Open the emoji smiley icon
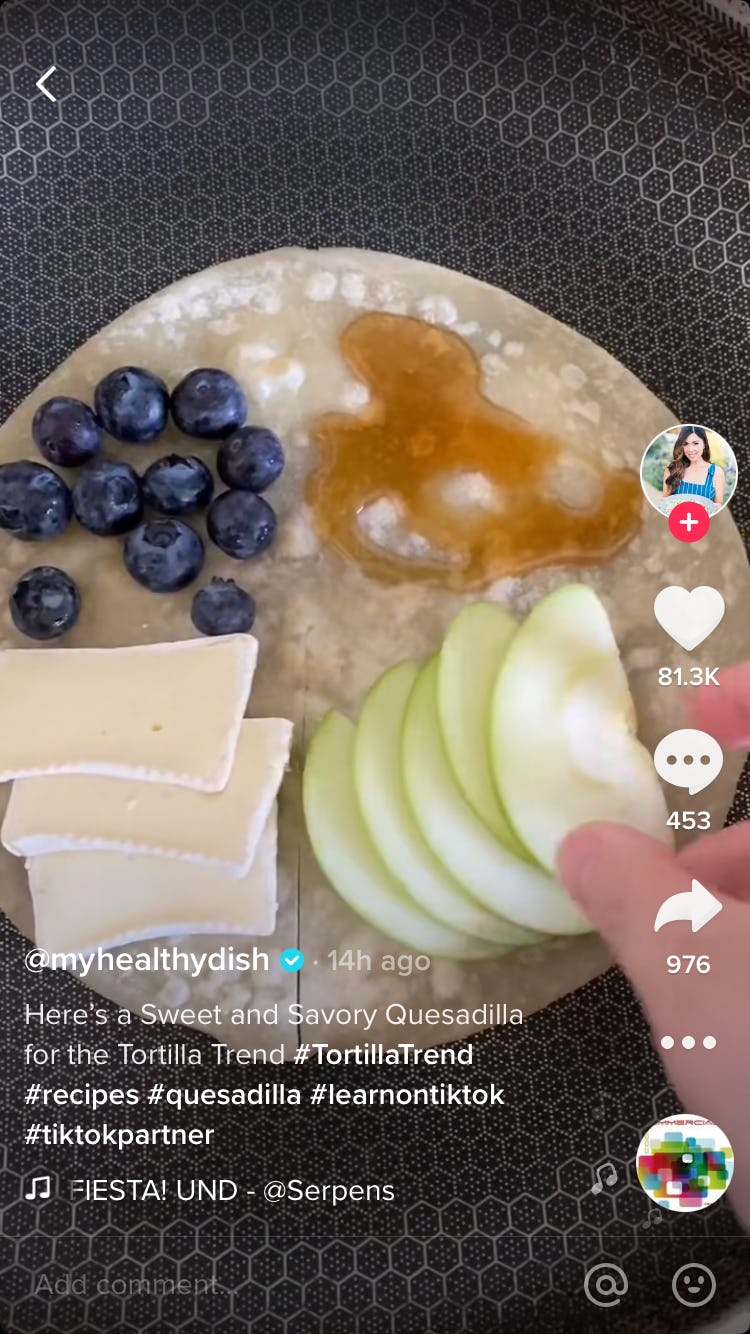 click(694, 1285)
